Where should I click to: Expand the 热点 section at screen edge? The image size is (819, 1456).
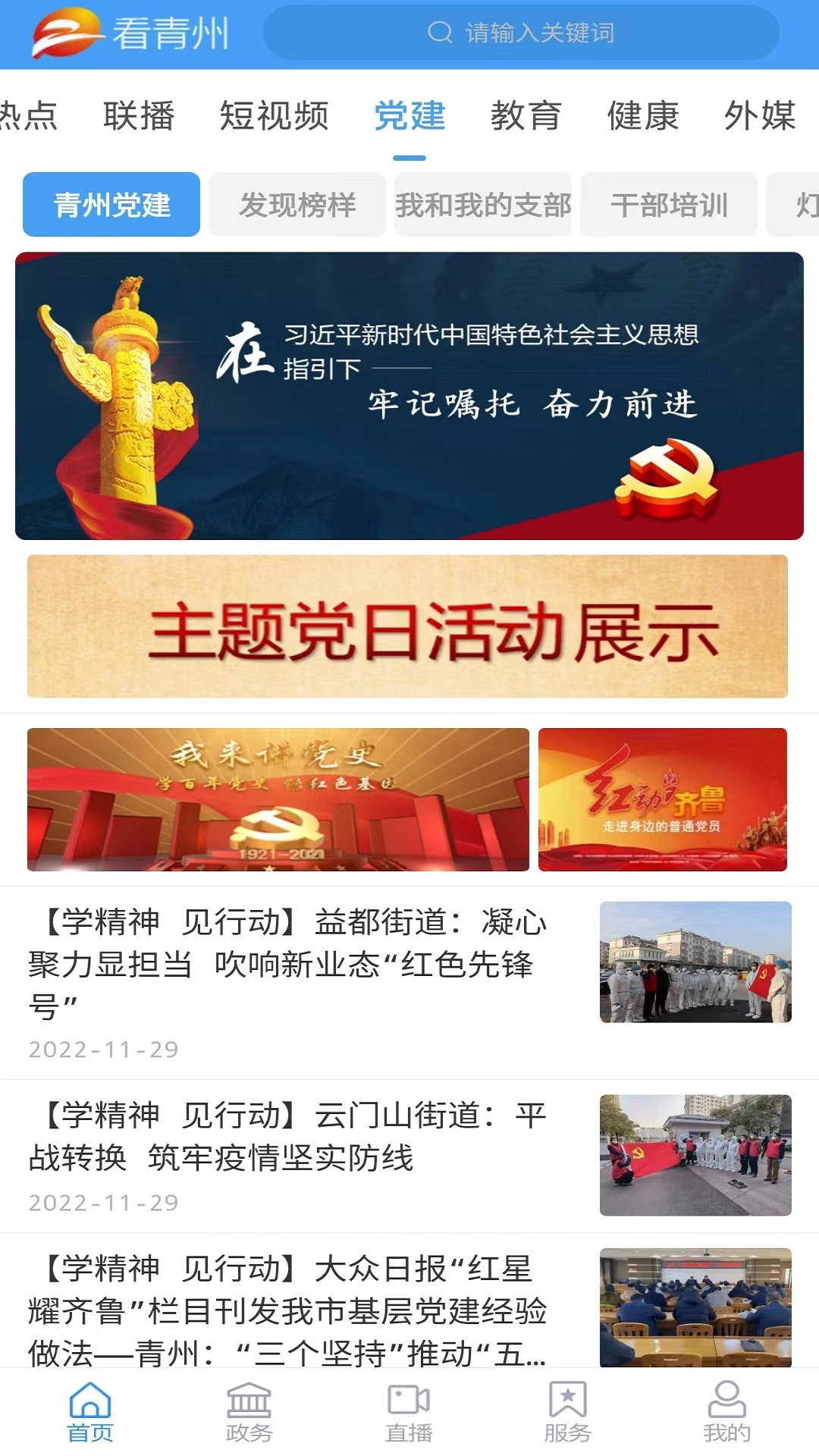[x=30, y=118]
